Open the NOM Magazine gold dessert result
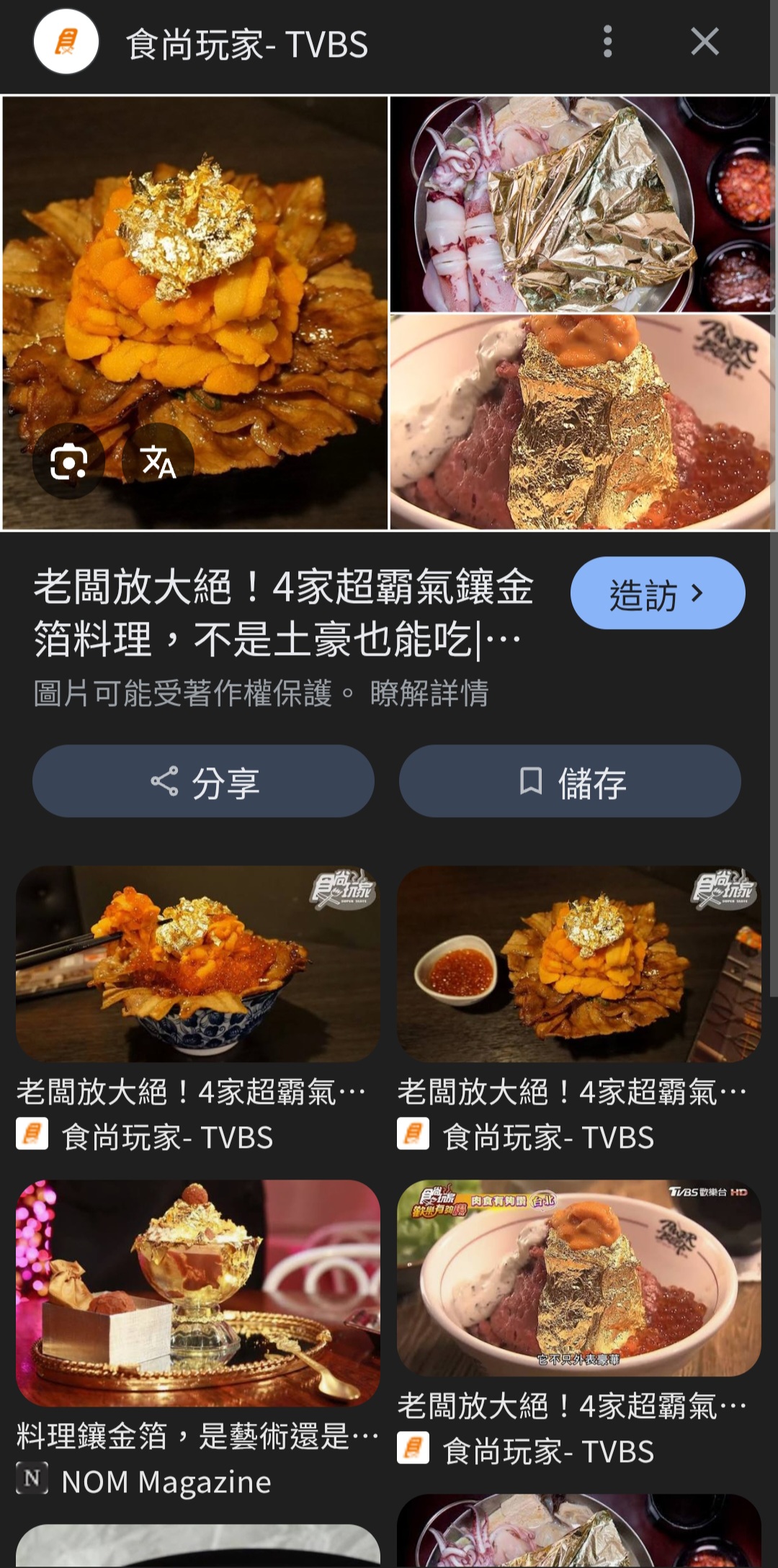This screenshot has width=778, height=1568. coord(198,1293)
